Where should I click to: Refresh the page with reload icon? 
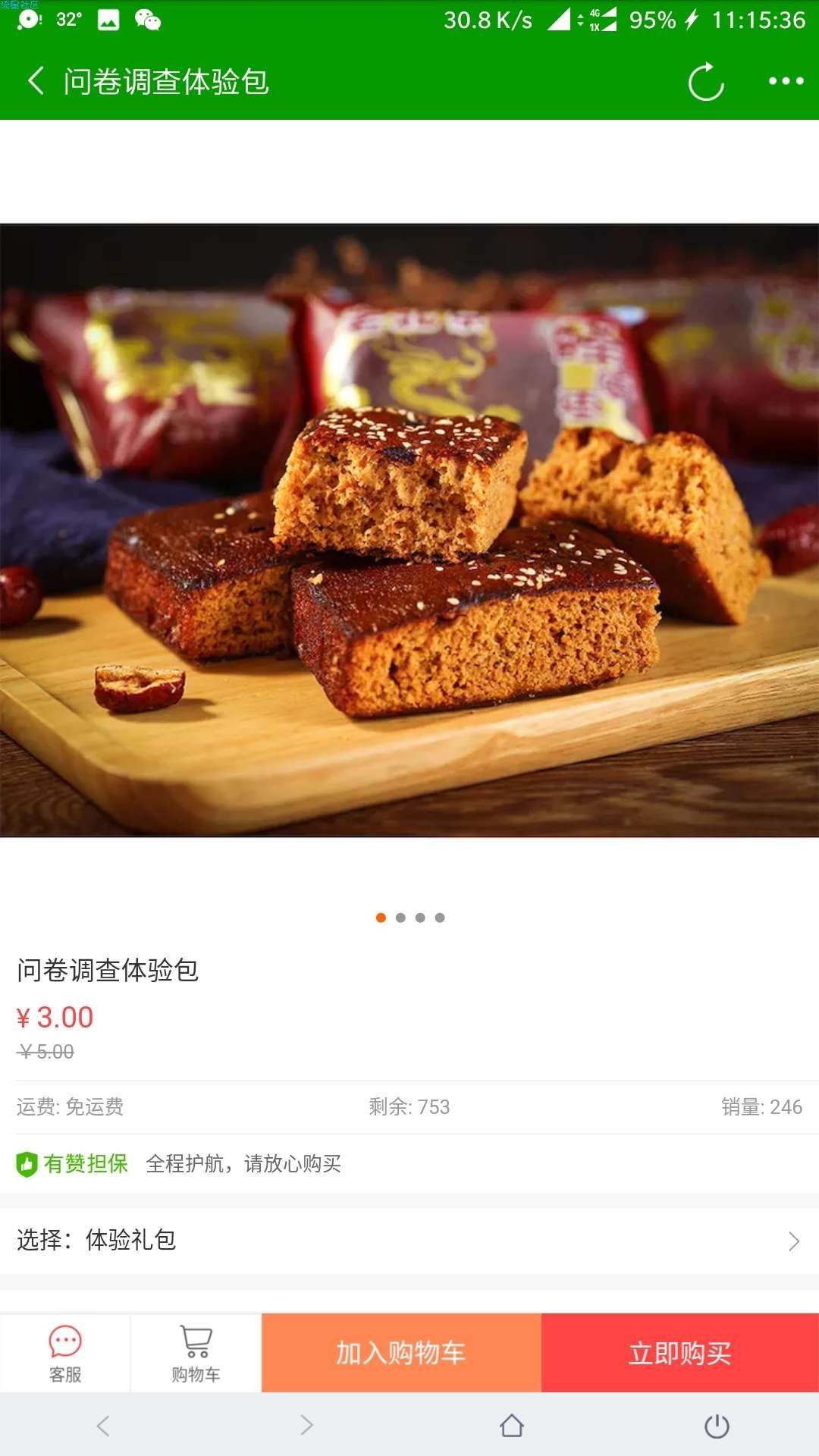tap(706, 81)
